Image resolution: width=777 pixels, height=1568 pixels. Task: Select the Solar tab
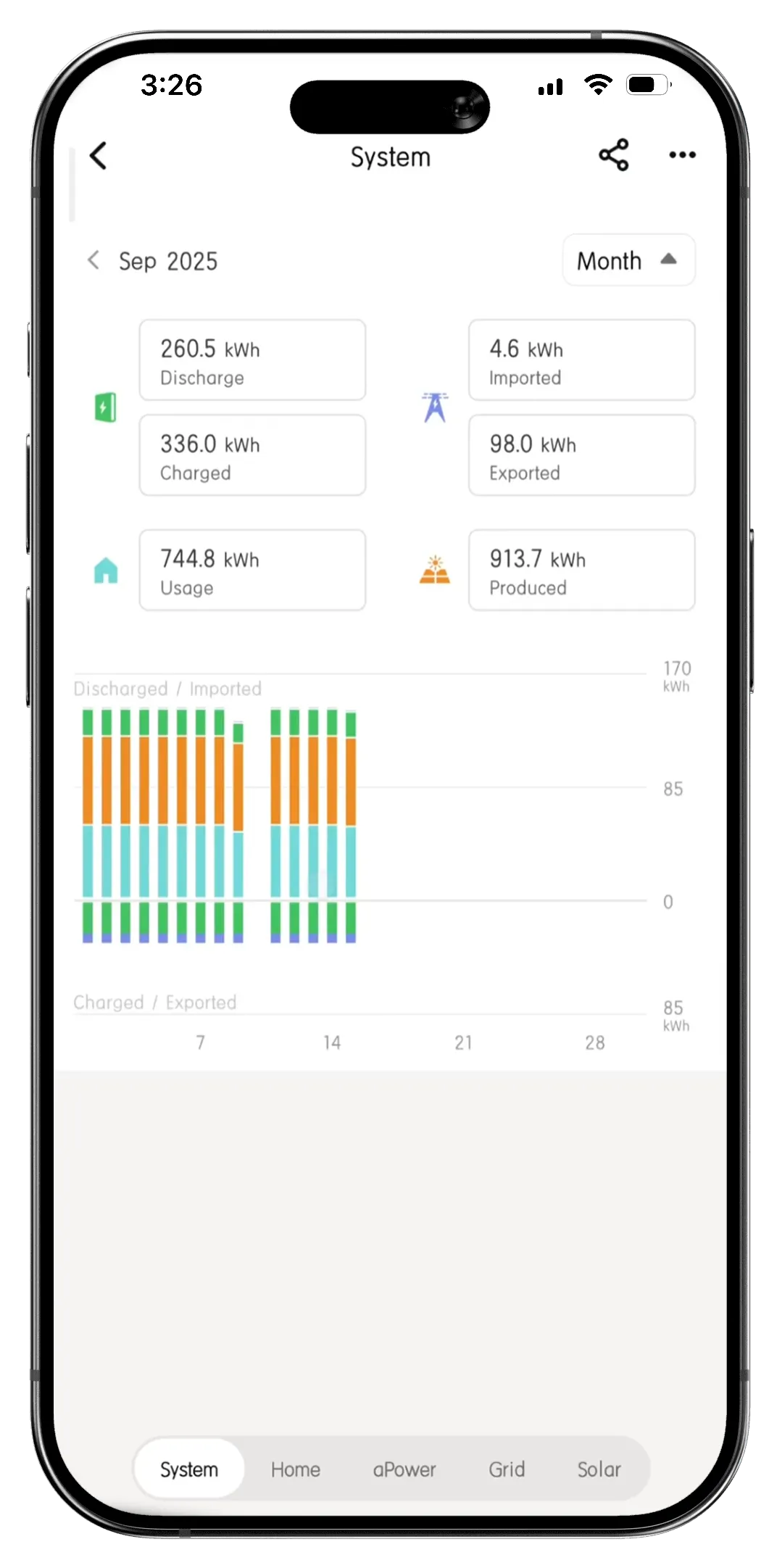pos(599,1469)
